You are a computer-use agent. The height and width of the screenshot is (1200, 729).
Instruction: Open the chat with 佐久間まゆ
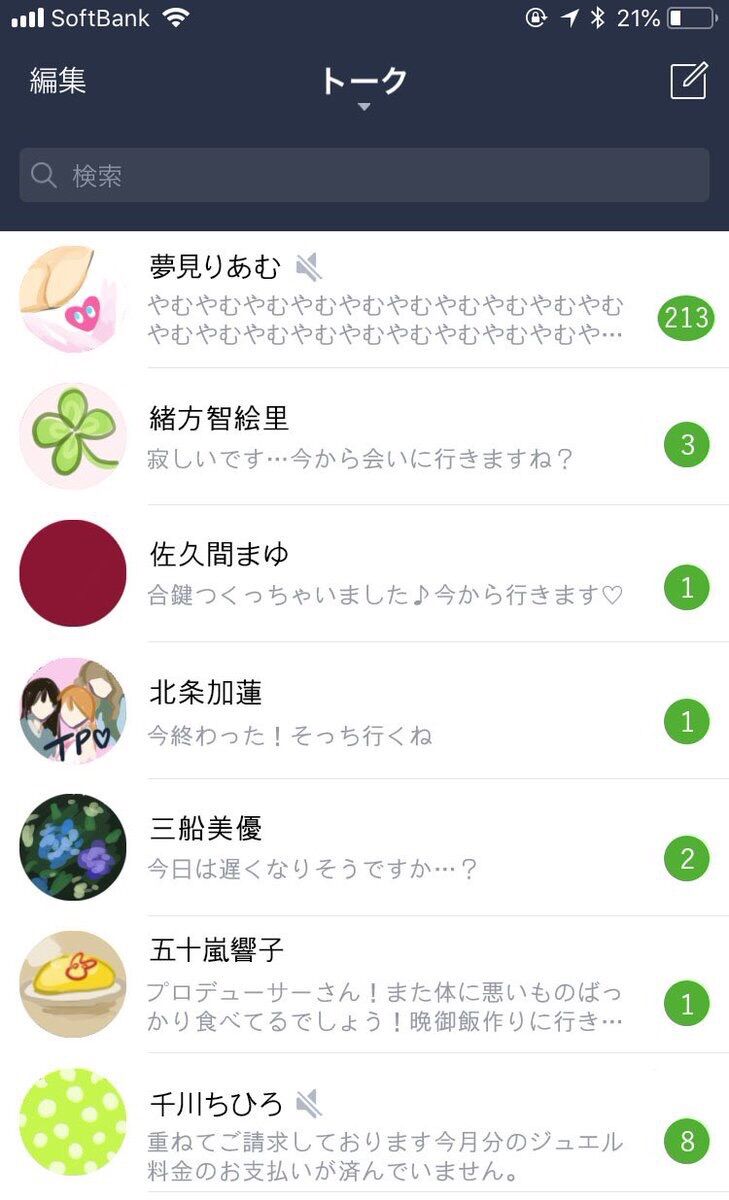(385, 574)
